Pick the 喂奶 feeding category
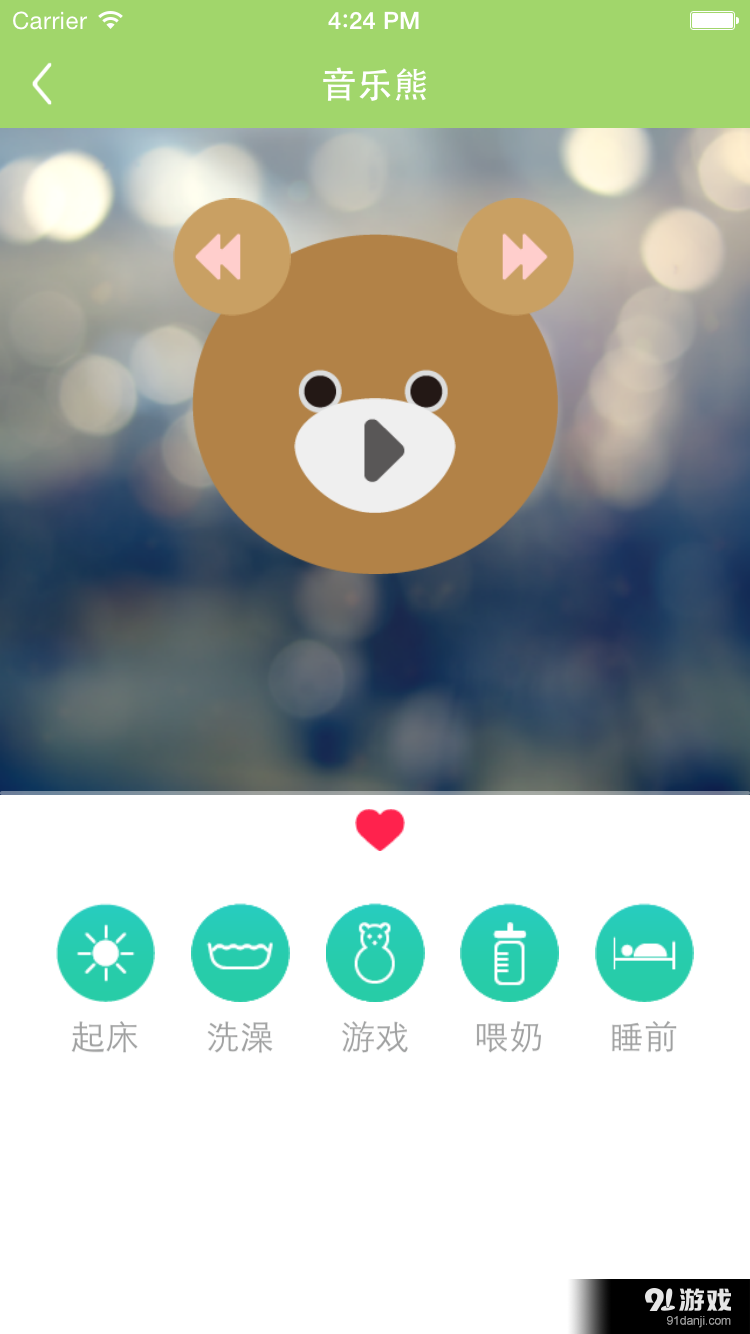Image resolution: width=750 pixels, height=1334 pixels. [509, 953]
